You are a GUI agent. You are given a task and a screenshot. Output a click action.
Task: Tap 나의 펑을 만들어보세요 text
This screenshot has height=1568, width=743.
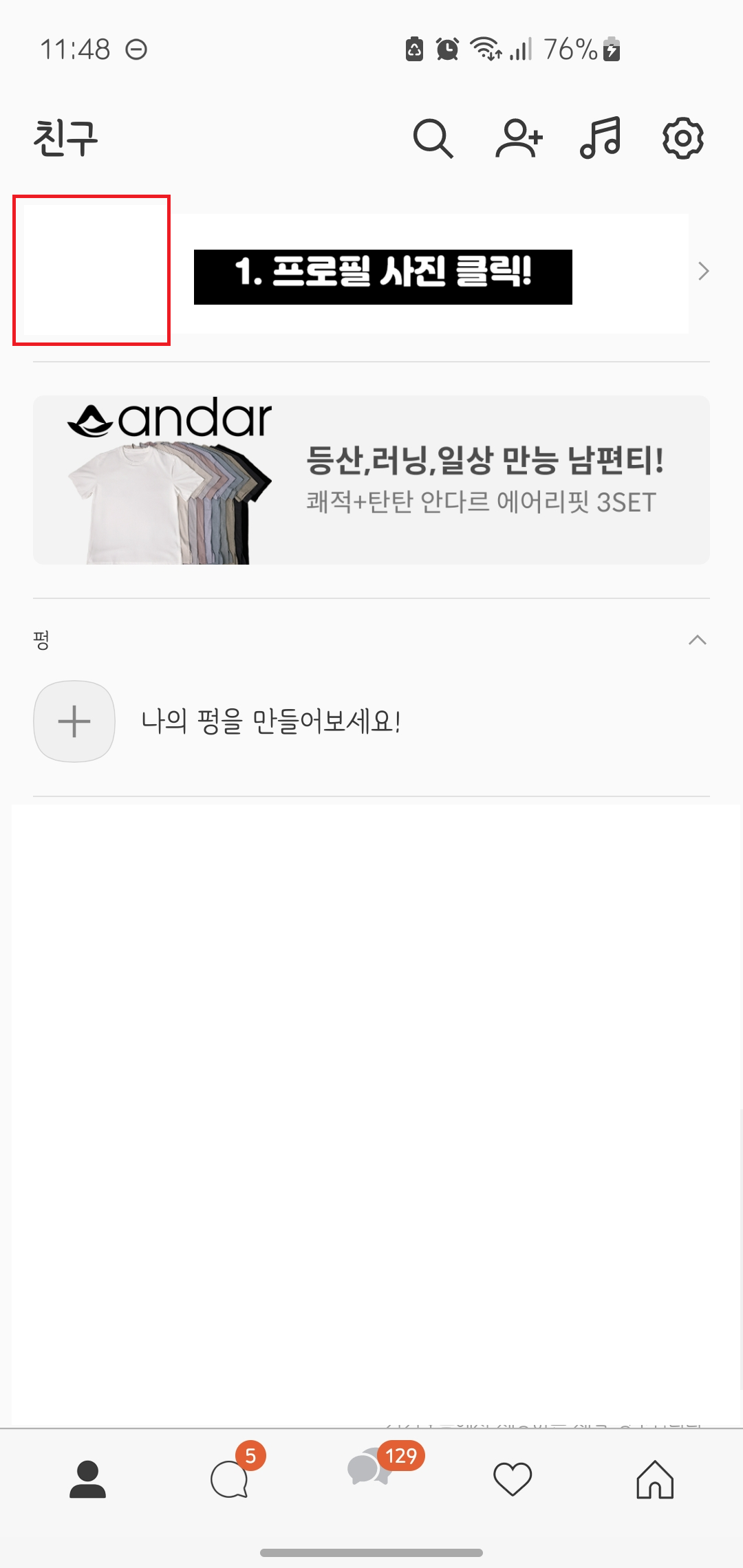tap(272, 721)
